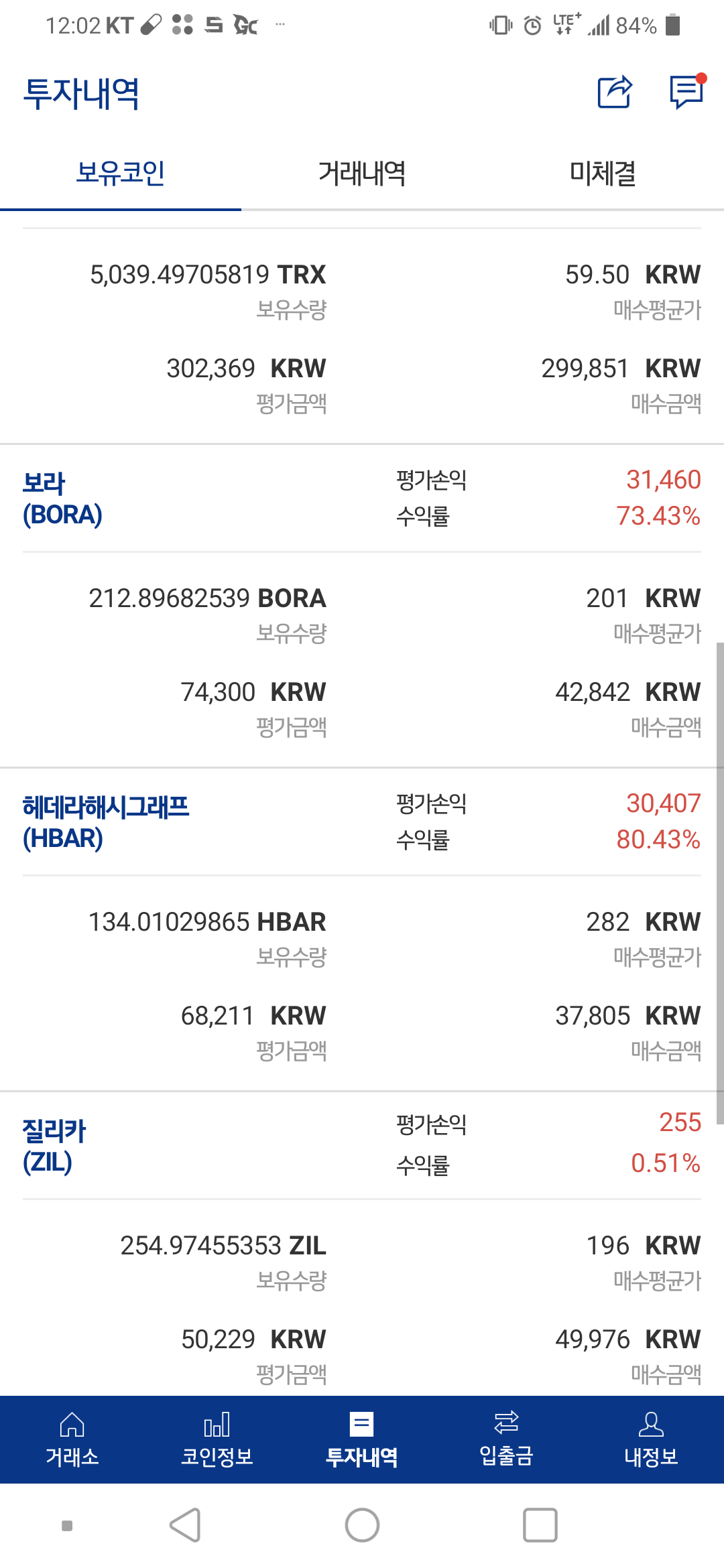724x1568 pixels.
Task: Share the investment details
Action: click(x=615, y=92)
